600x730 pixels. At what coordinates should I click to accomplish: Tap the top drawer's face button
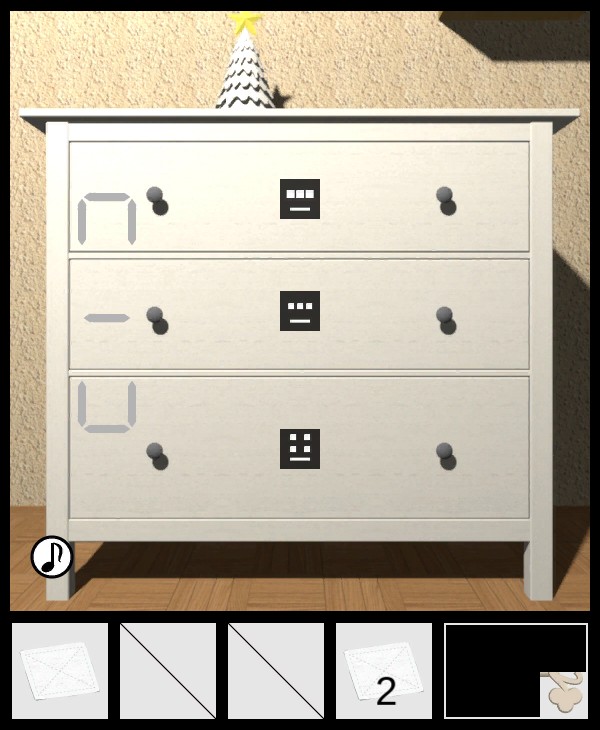tap(300, 198)
